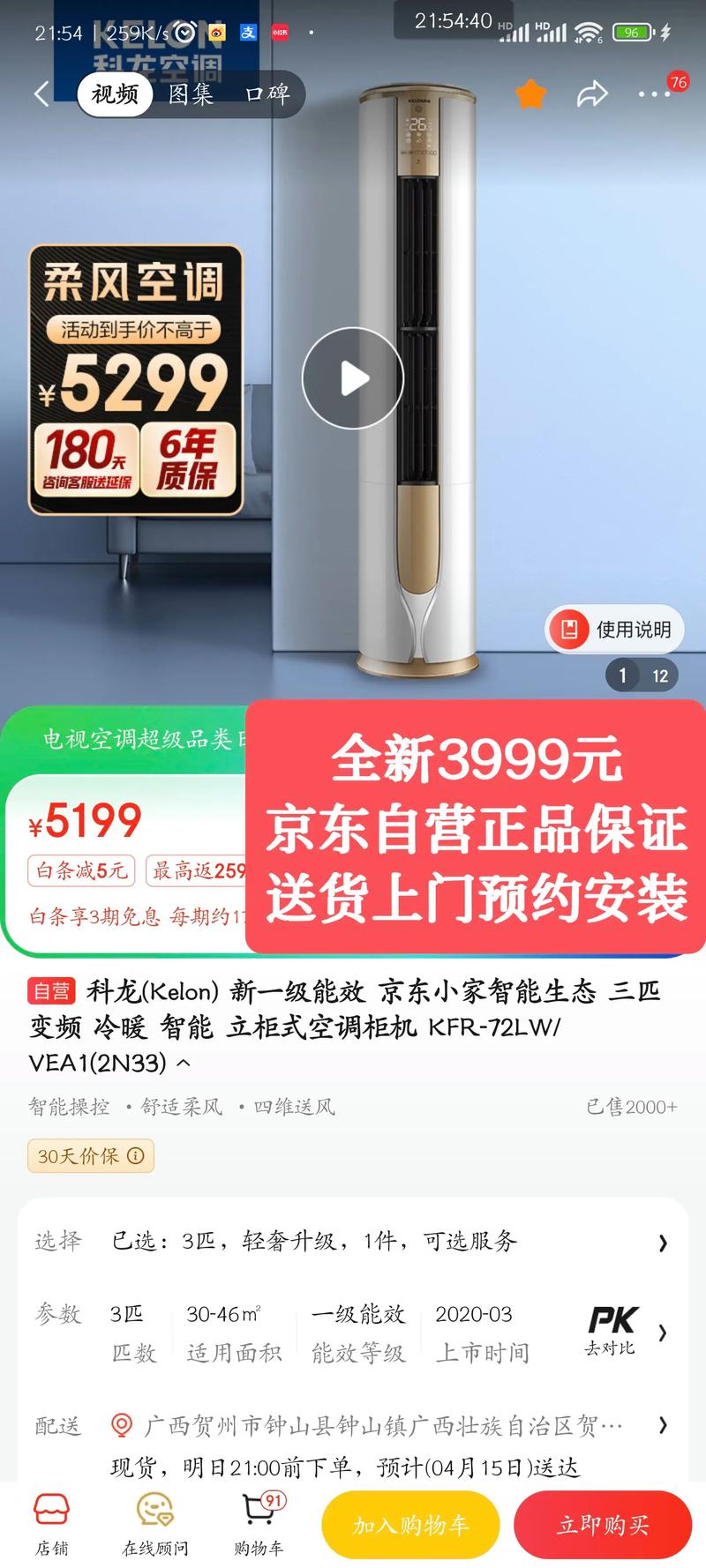Tap the 白条减5元 coupon tag

click(x=85, y=871)
